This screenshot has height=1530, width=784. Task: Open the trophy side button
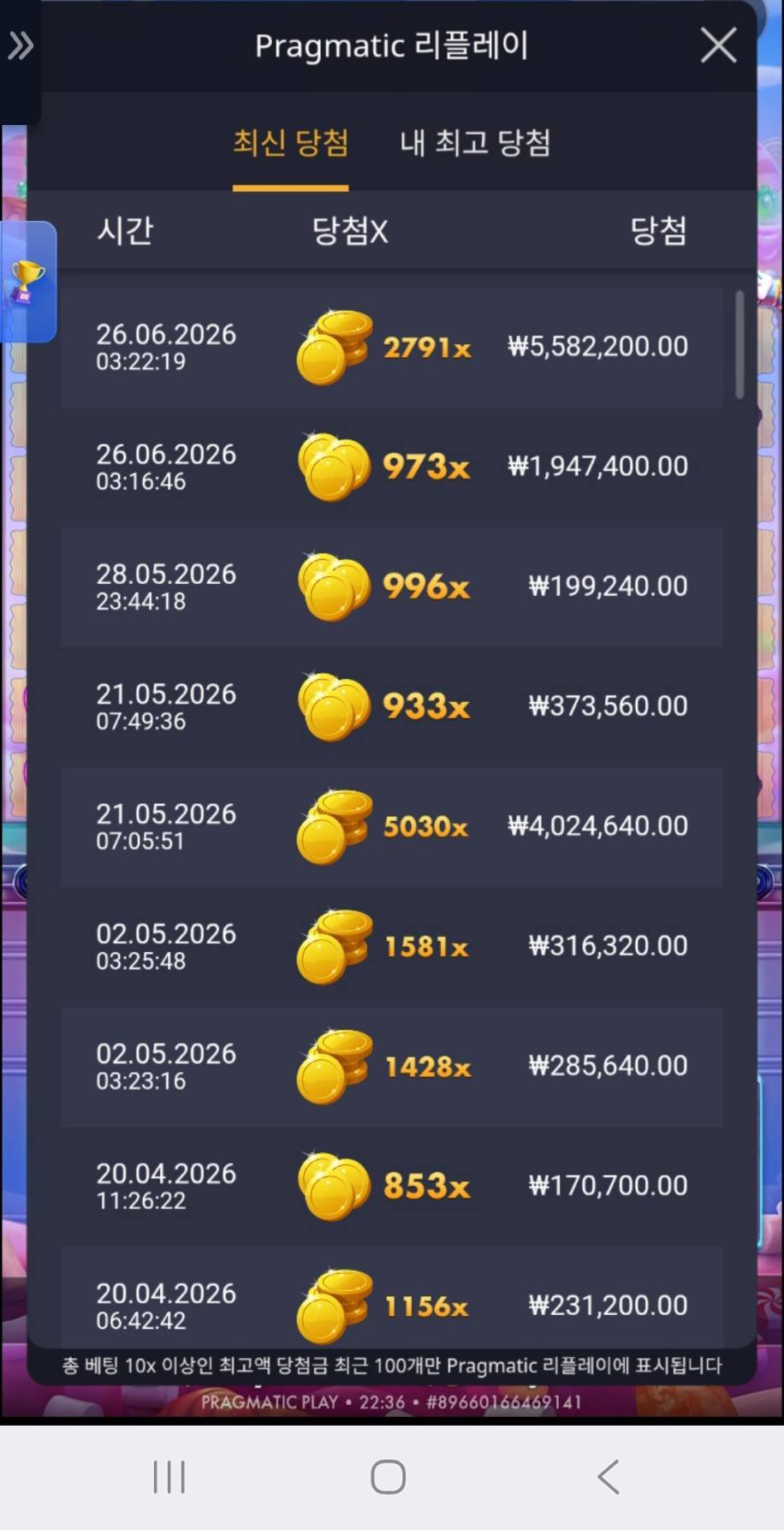pos(28,282)
